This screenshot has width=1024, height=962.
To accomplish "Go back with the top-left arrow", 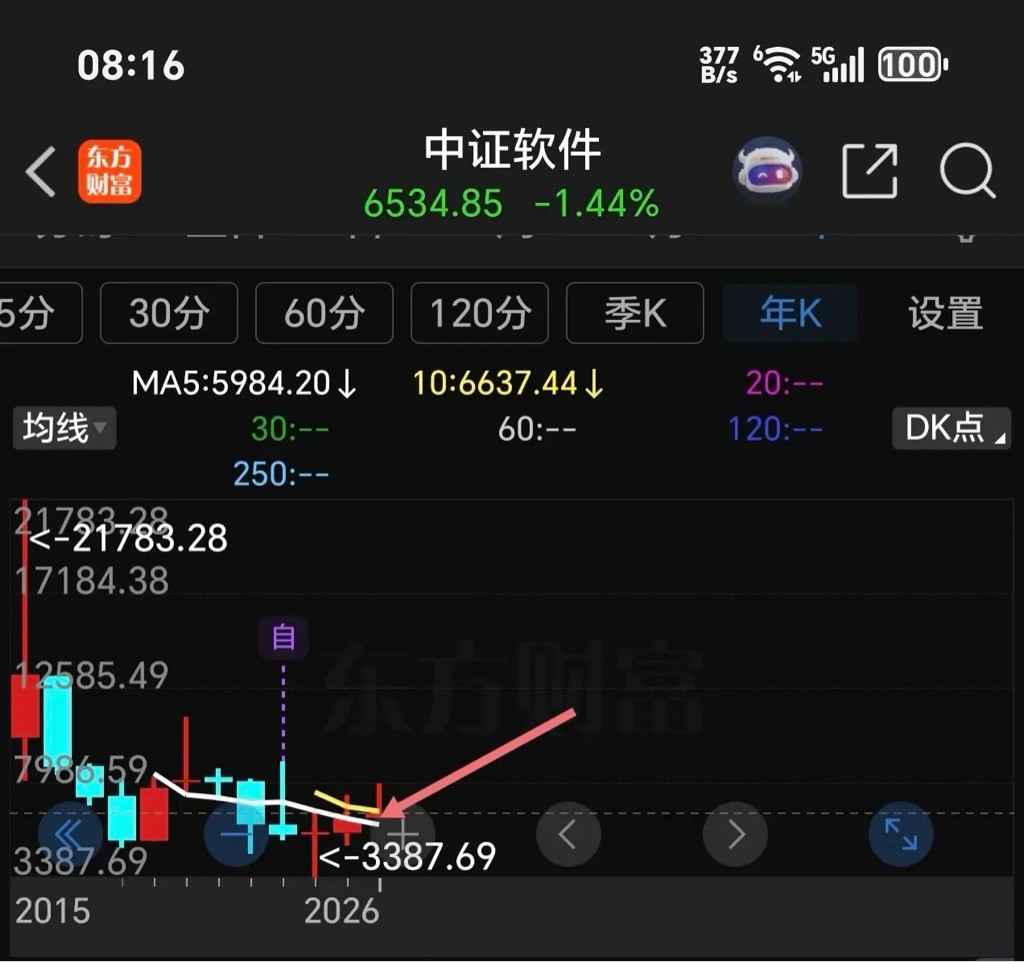I will coord(40,172).
